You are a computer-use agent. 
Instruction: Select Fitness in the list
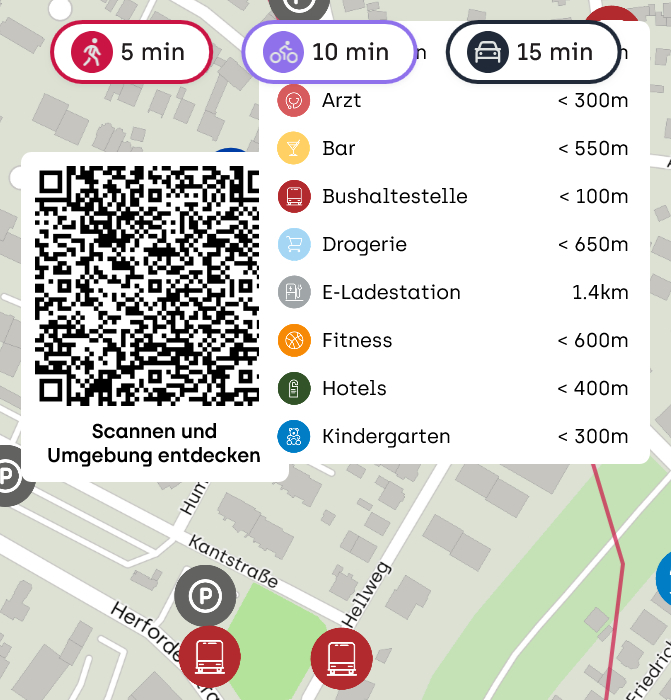(454, 341)
